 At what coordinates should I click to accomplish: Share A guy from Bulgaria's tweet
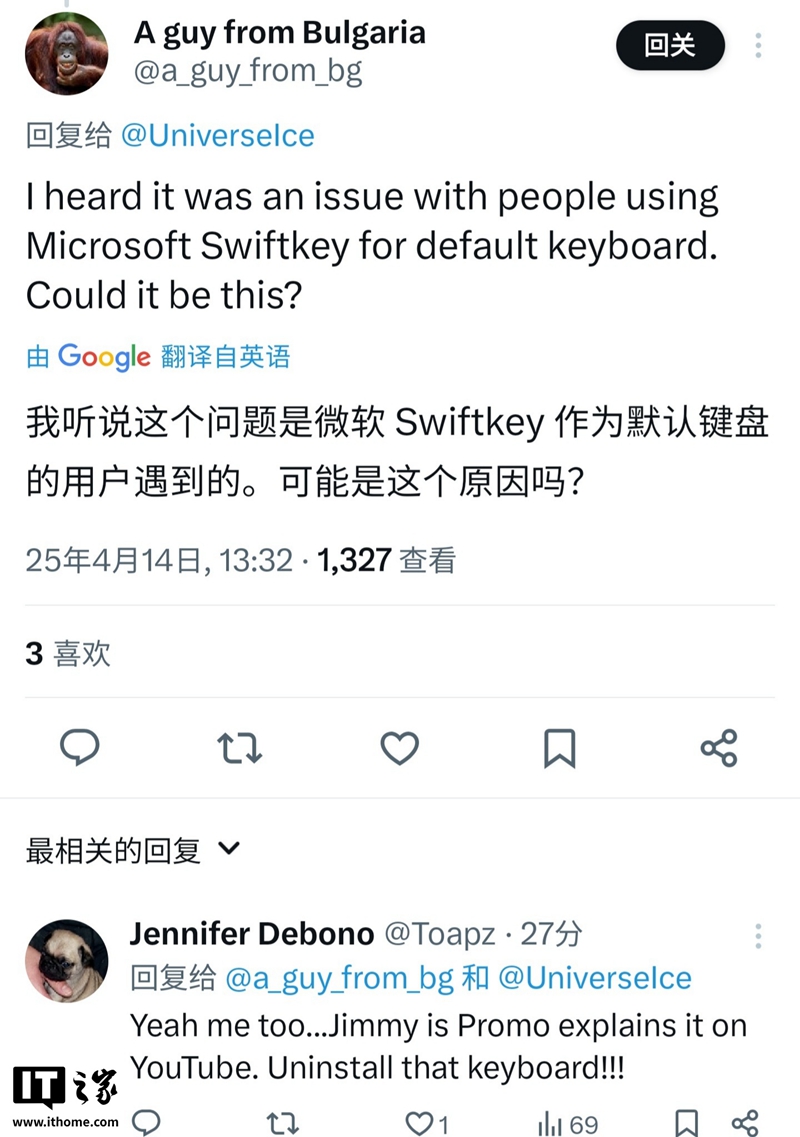click(718, 747)
